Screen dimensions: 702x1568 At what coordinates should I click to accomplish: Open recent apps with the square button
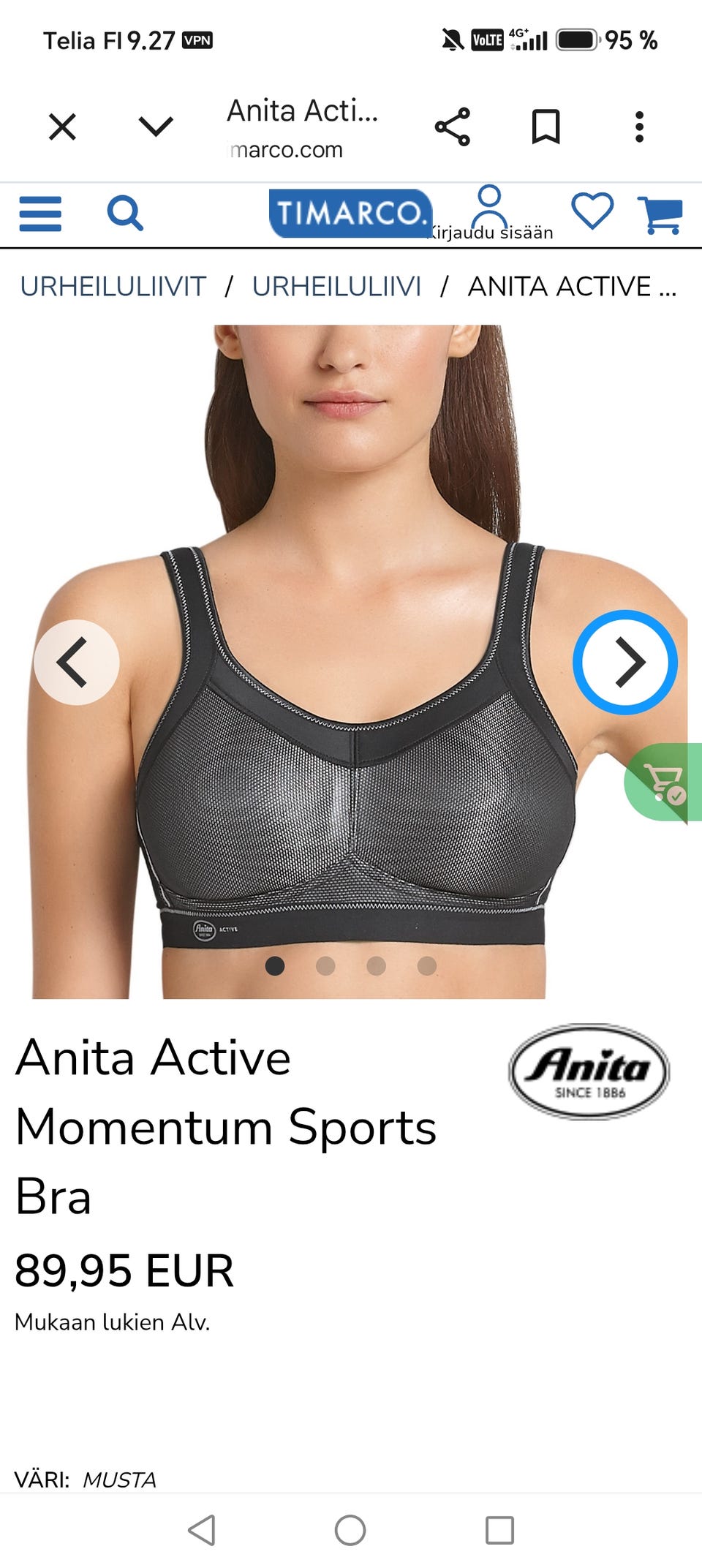[499, 1530]
